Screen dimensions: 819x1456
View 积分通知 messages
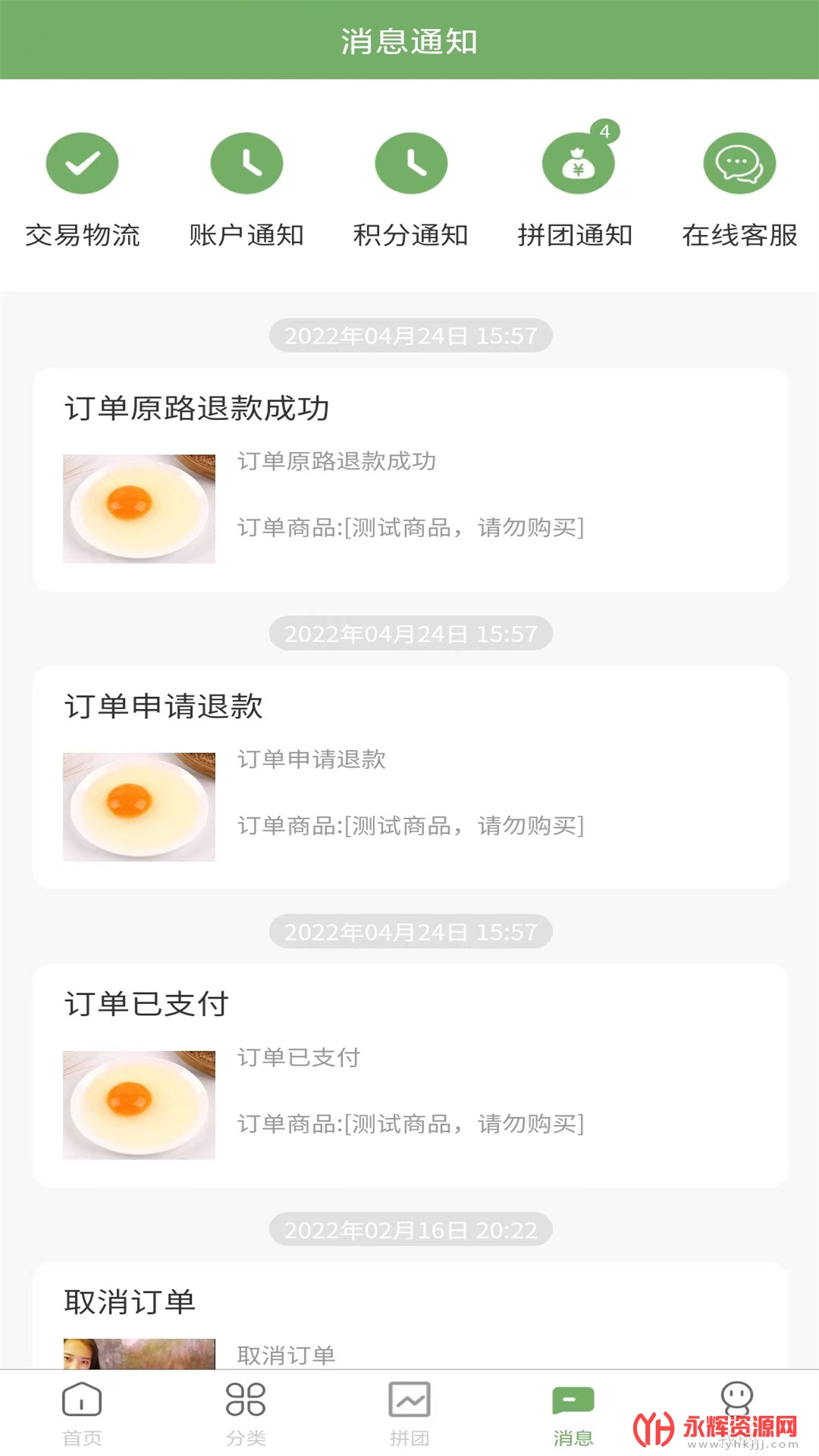[411, 190]
